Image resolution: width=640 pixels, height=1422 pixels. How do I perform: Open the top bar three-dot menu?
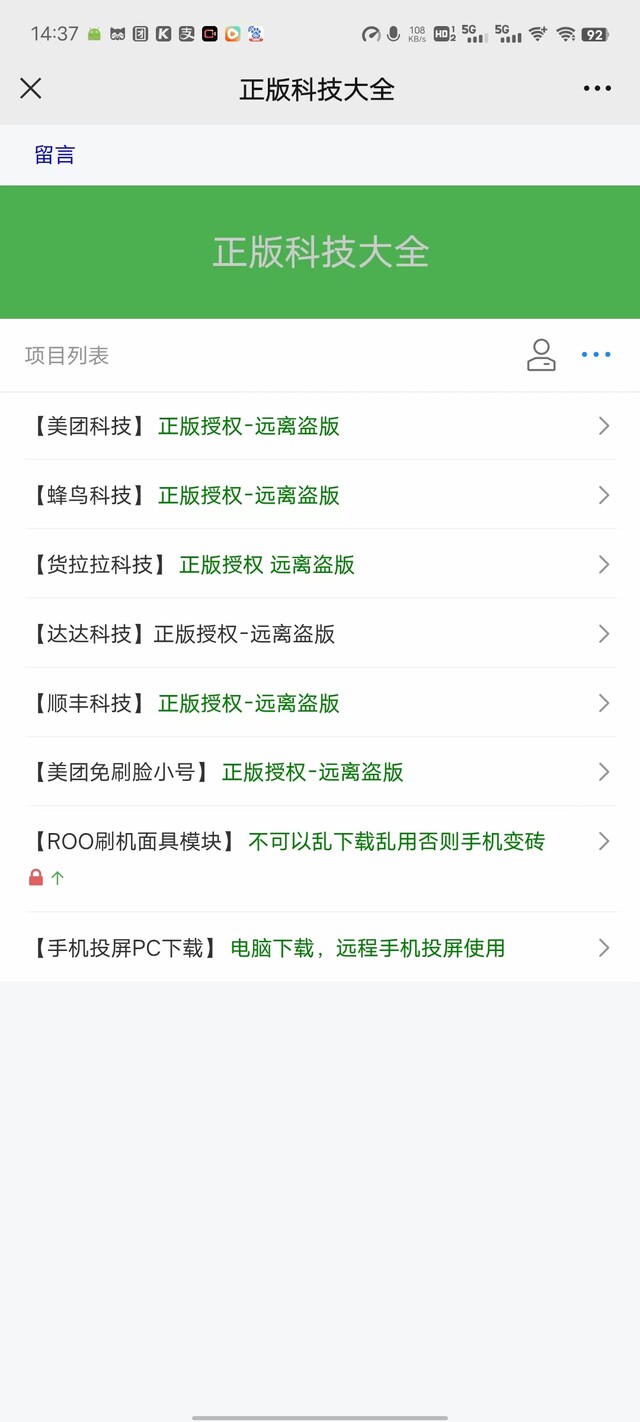597,88
